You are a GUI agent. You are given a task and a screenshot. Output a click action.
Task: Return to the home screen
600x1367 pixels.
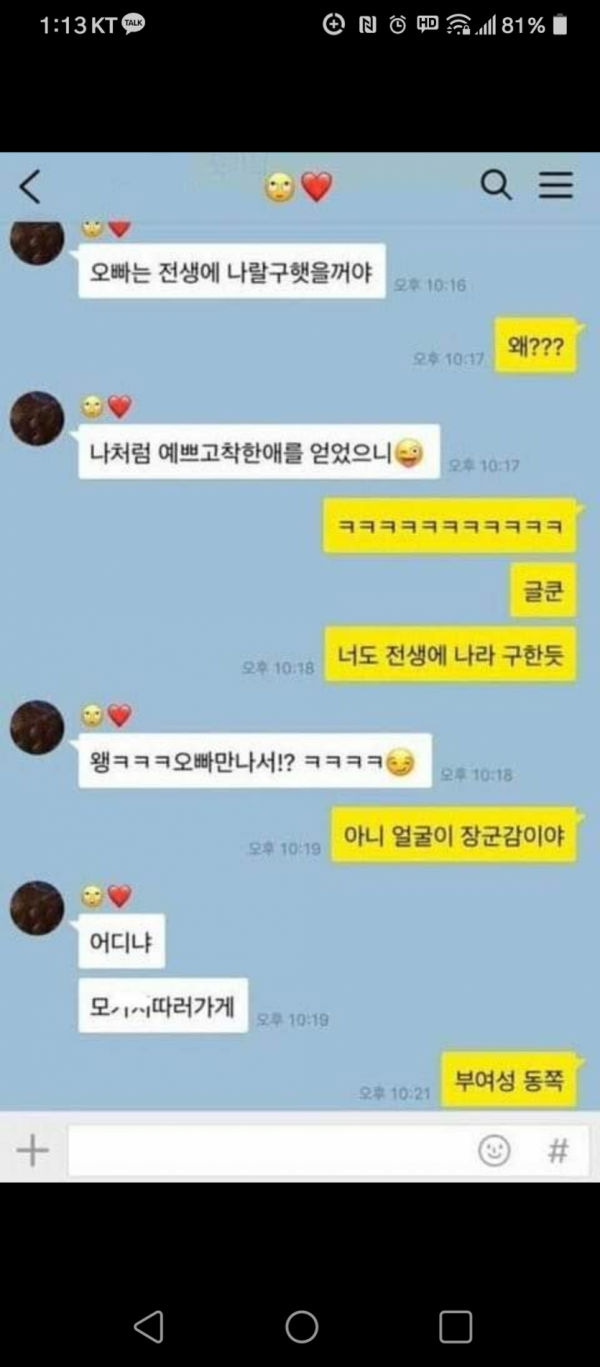point(301,1326)
